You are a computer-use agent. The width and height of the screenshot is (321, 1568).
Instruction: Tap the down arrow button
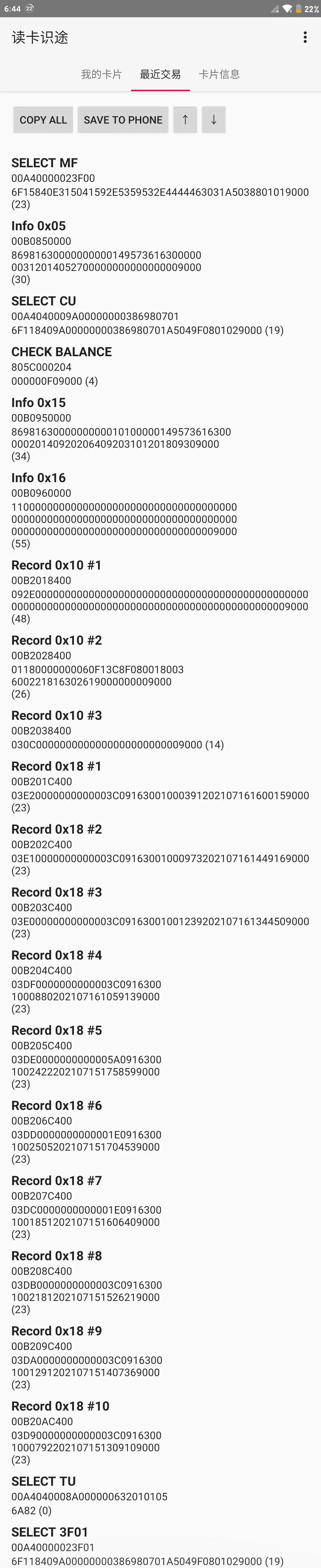click(x=214, y=120)
